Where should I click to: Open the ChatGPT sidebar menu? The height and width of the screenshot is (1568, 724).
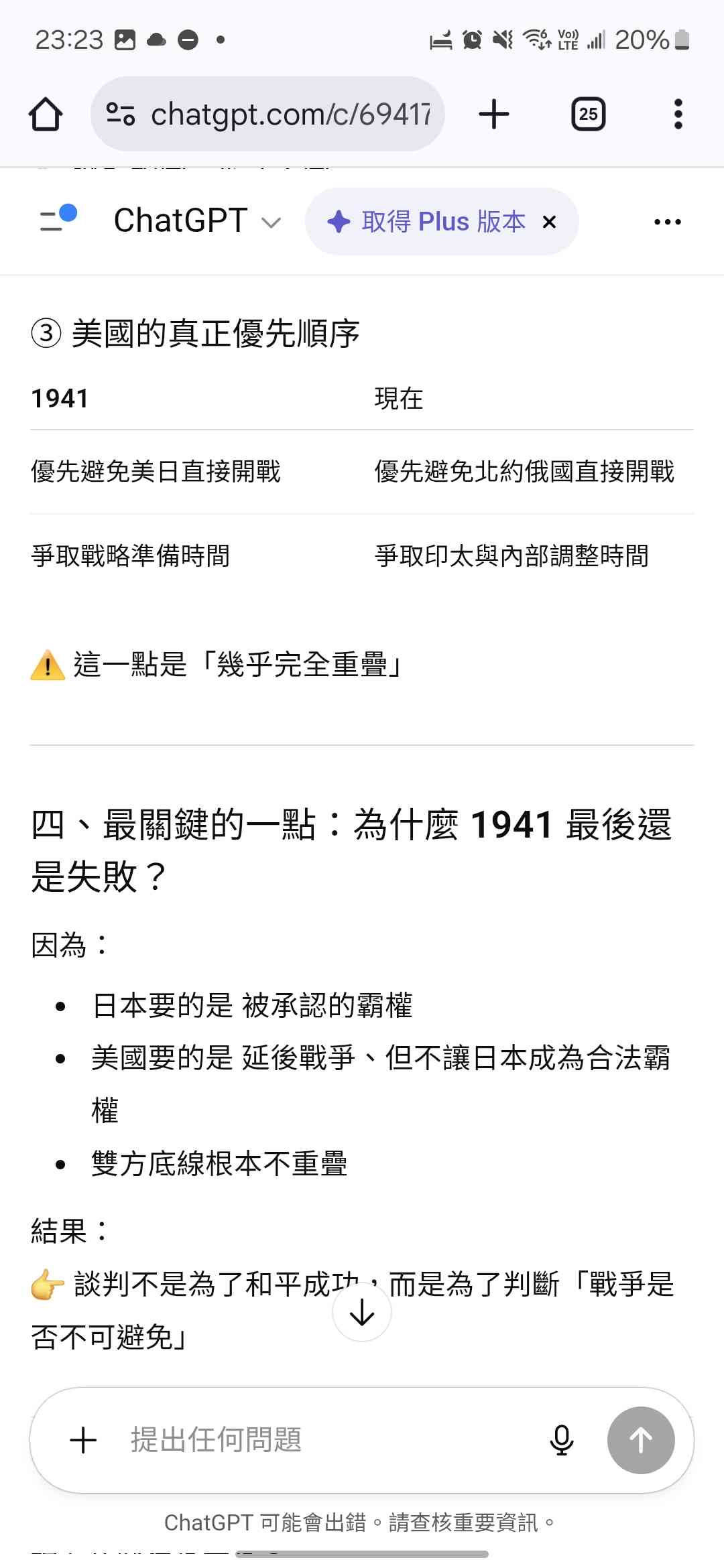58,220
